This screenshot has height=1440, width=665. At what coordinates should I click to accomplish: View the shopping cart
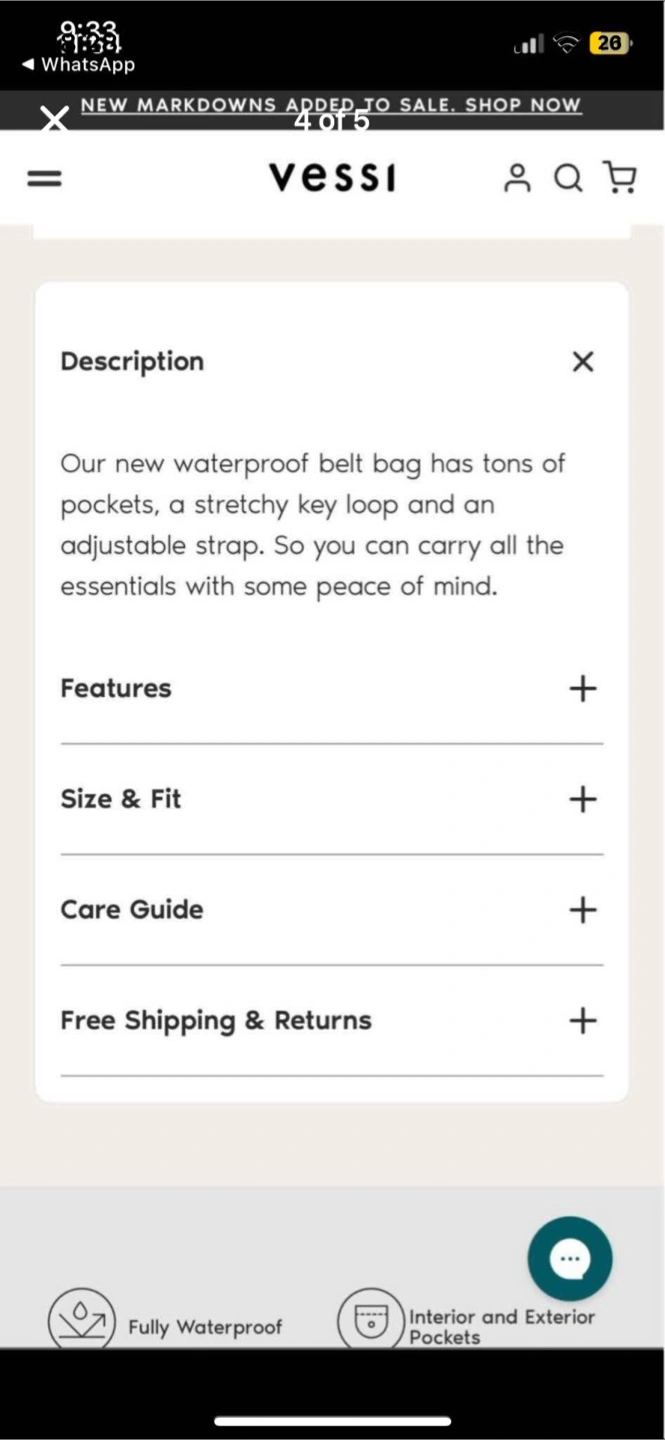(x=619, y=177)
